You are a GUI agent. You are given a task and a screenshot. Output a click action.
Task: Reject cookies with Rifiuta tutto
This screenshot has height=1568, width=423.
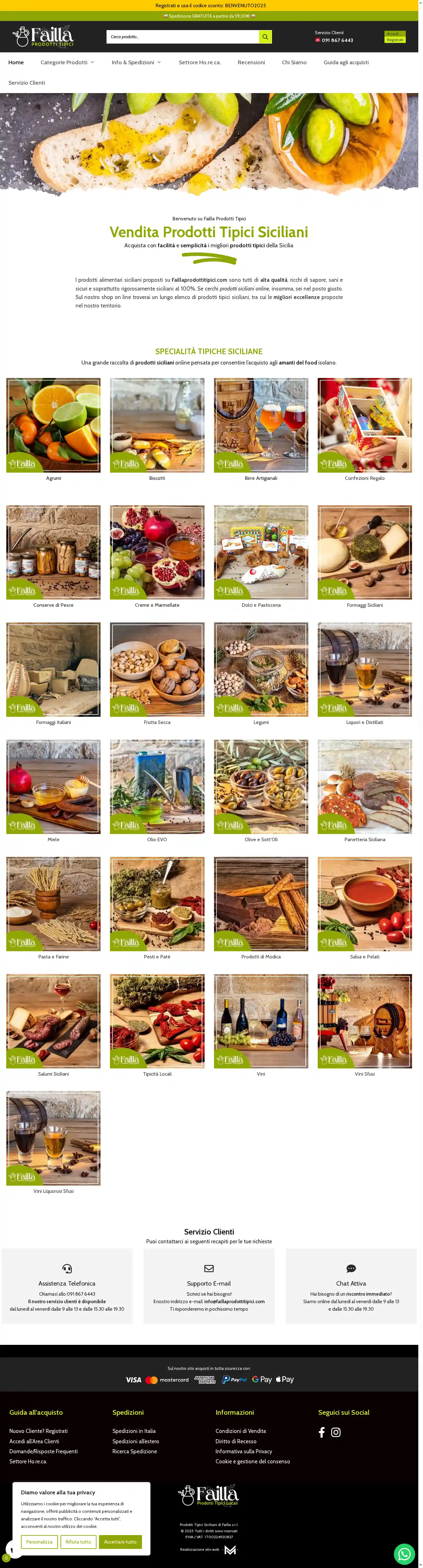tap(78, 1542)
